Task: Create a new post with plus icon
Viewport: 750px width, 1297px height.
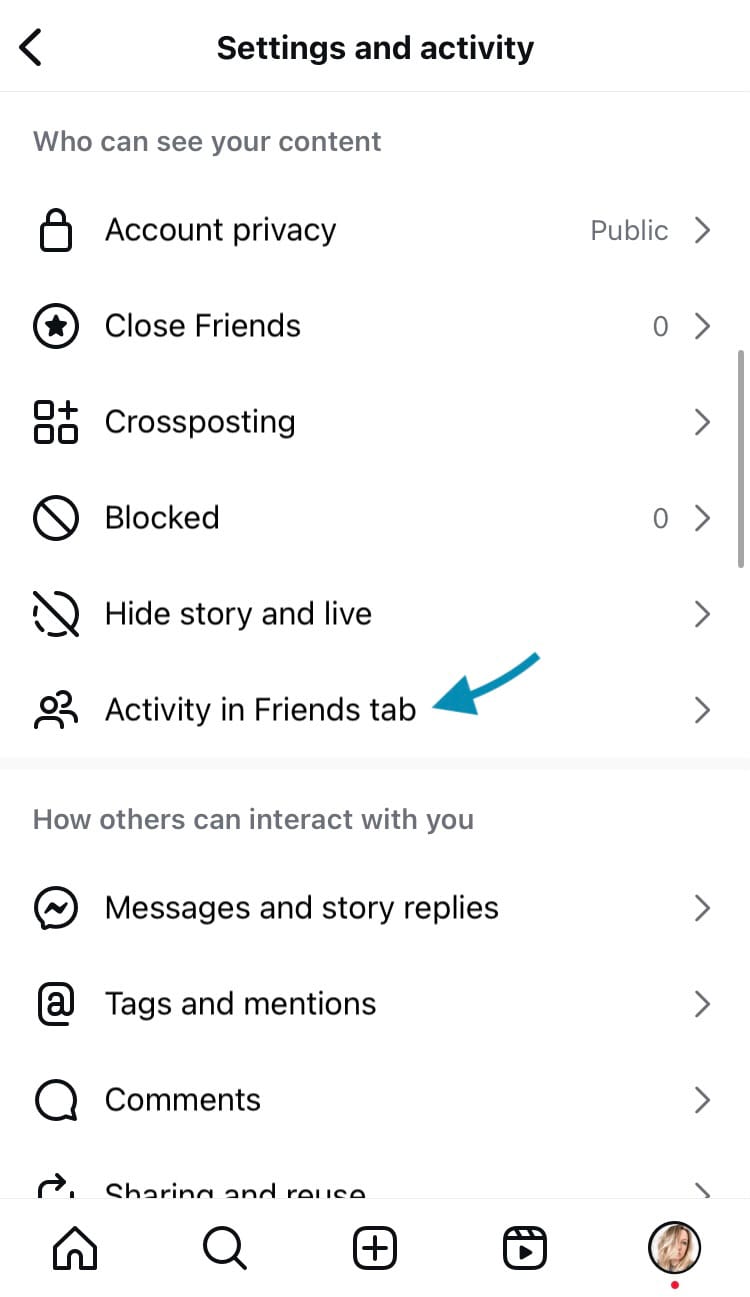Action: point(375,1248)
